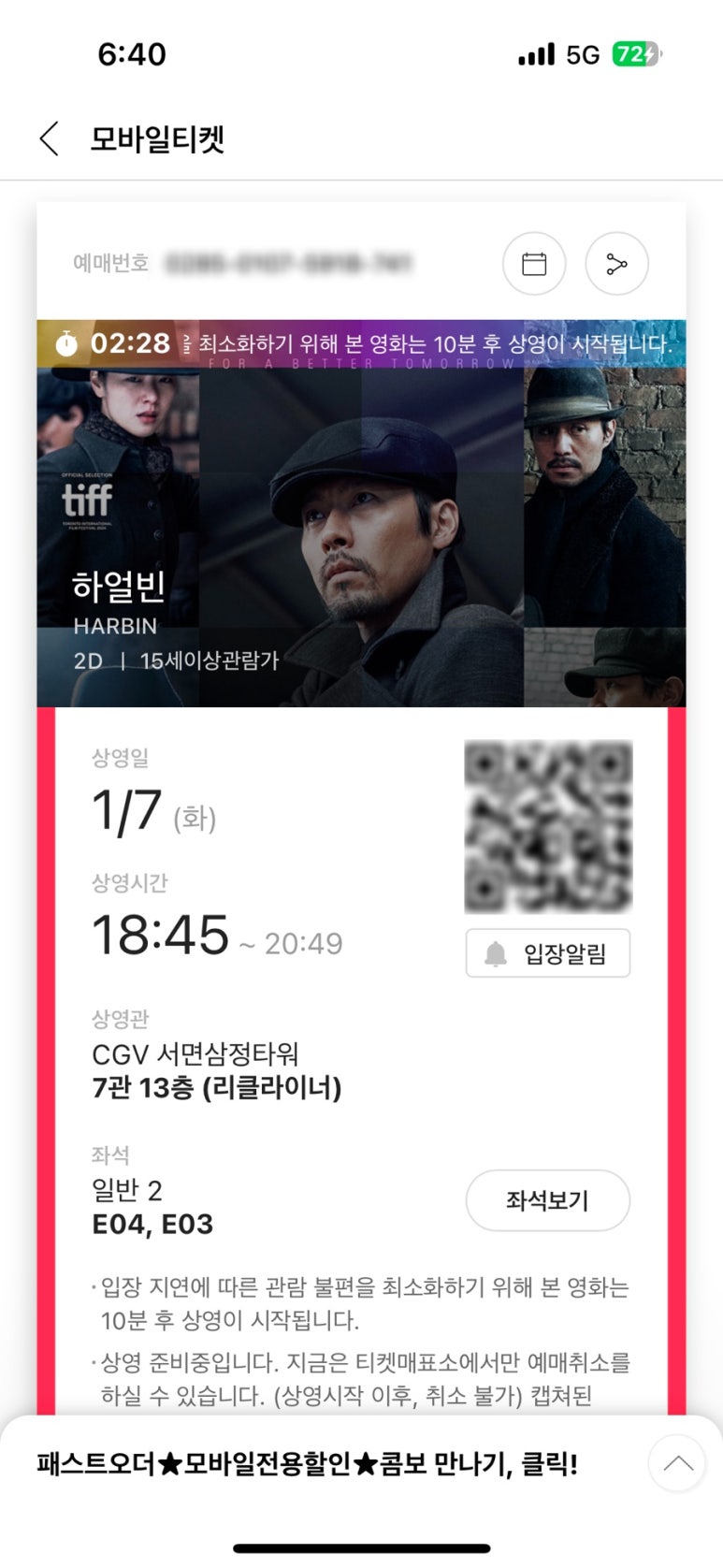This screenshot has height=1568, width=723.
Task: Expand the bottom banner with up arrow
Action: click(677, 1463)
